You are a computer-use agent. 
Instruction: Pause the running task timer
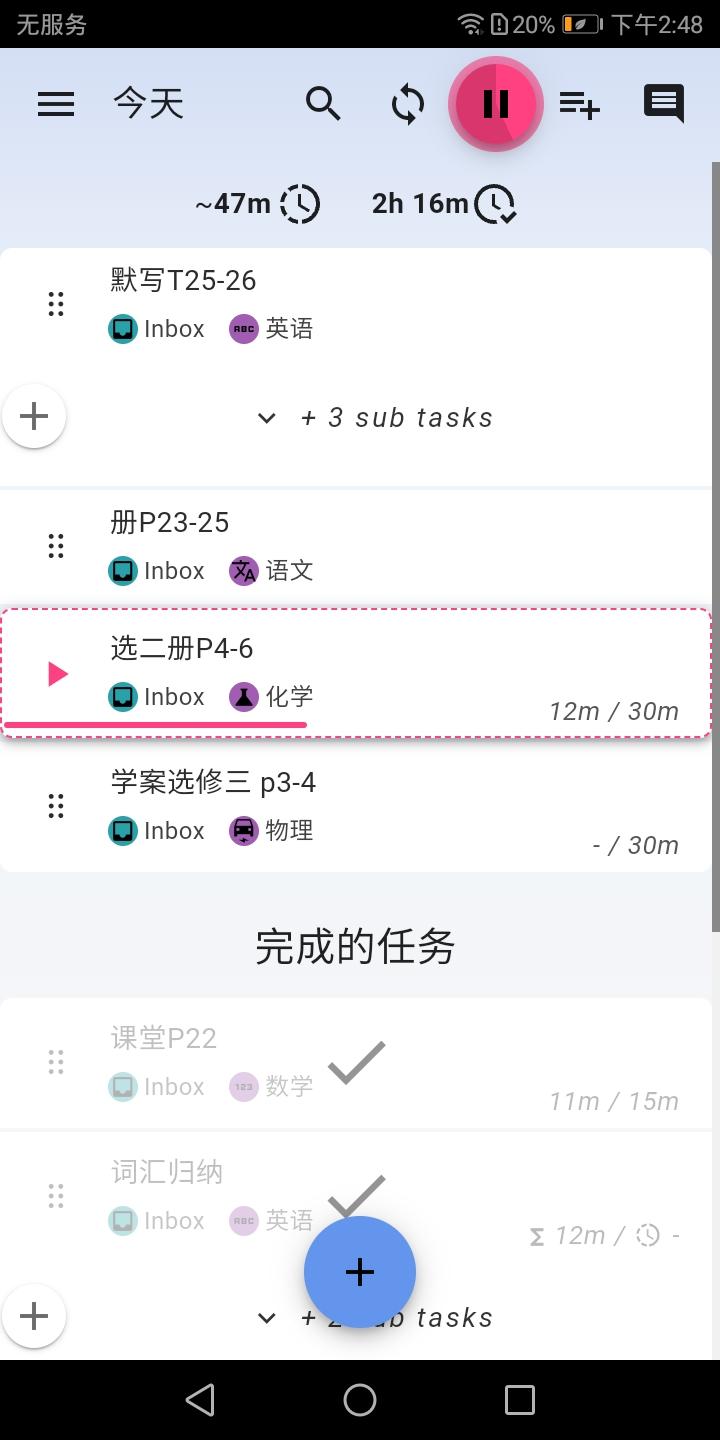(x=495, y=104)
